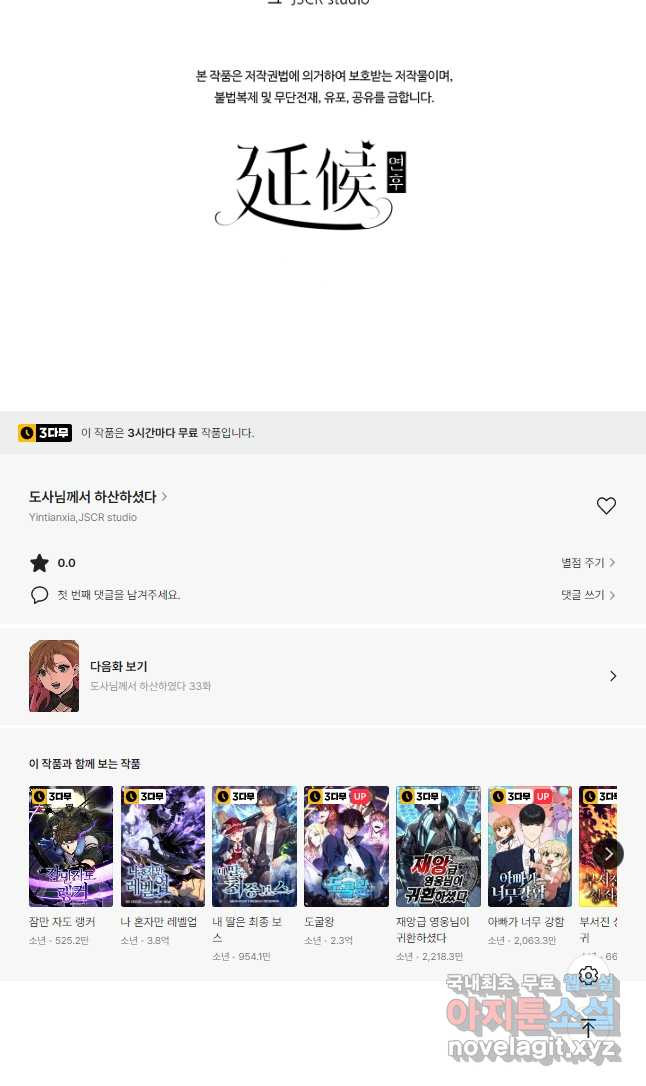Add 도사님께서 하산하셨다 to favorites with the heart icon
This screenshot has width=646, height=1086.
(x=606, y=506)
